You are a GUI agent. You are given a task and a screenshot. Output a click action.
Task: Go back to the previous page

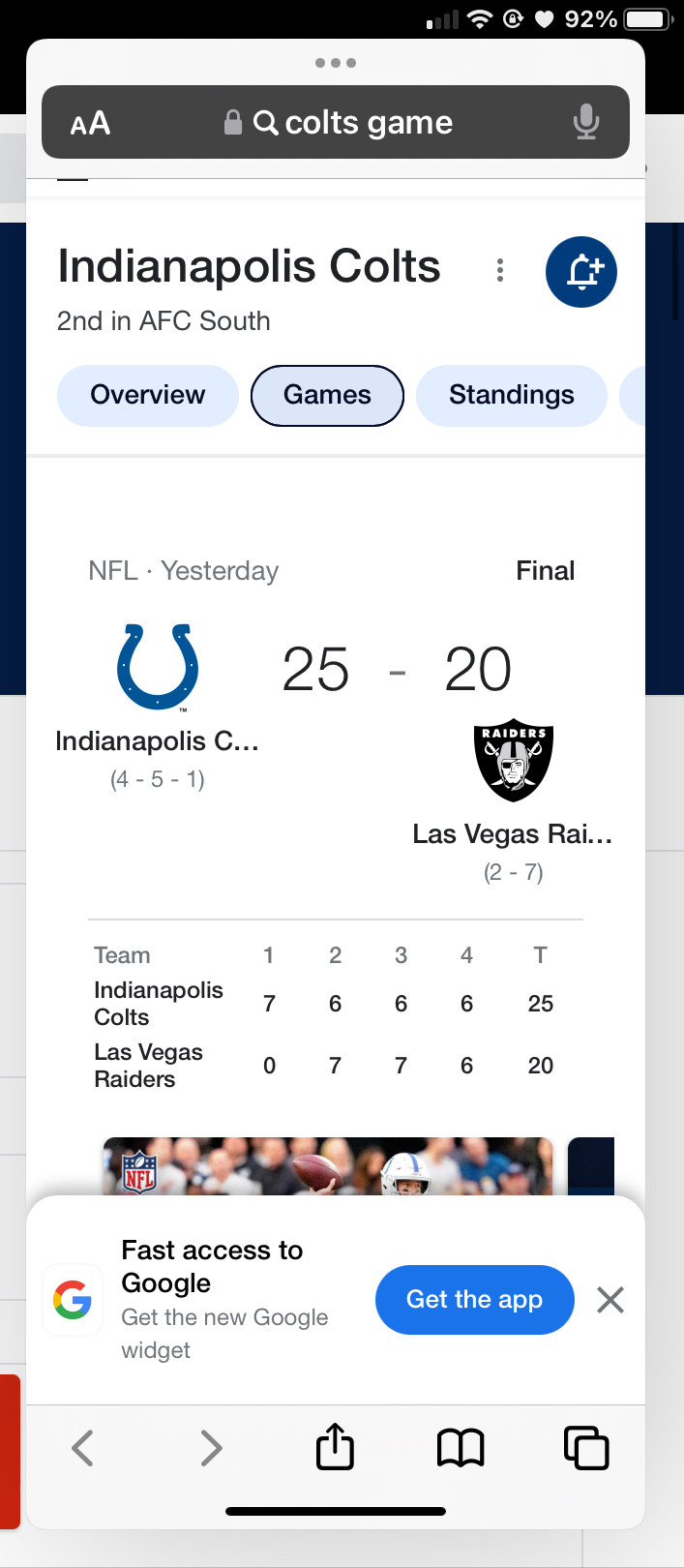tap(83, 1448)
